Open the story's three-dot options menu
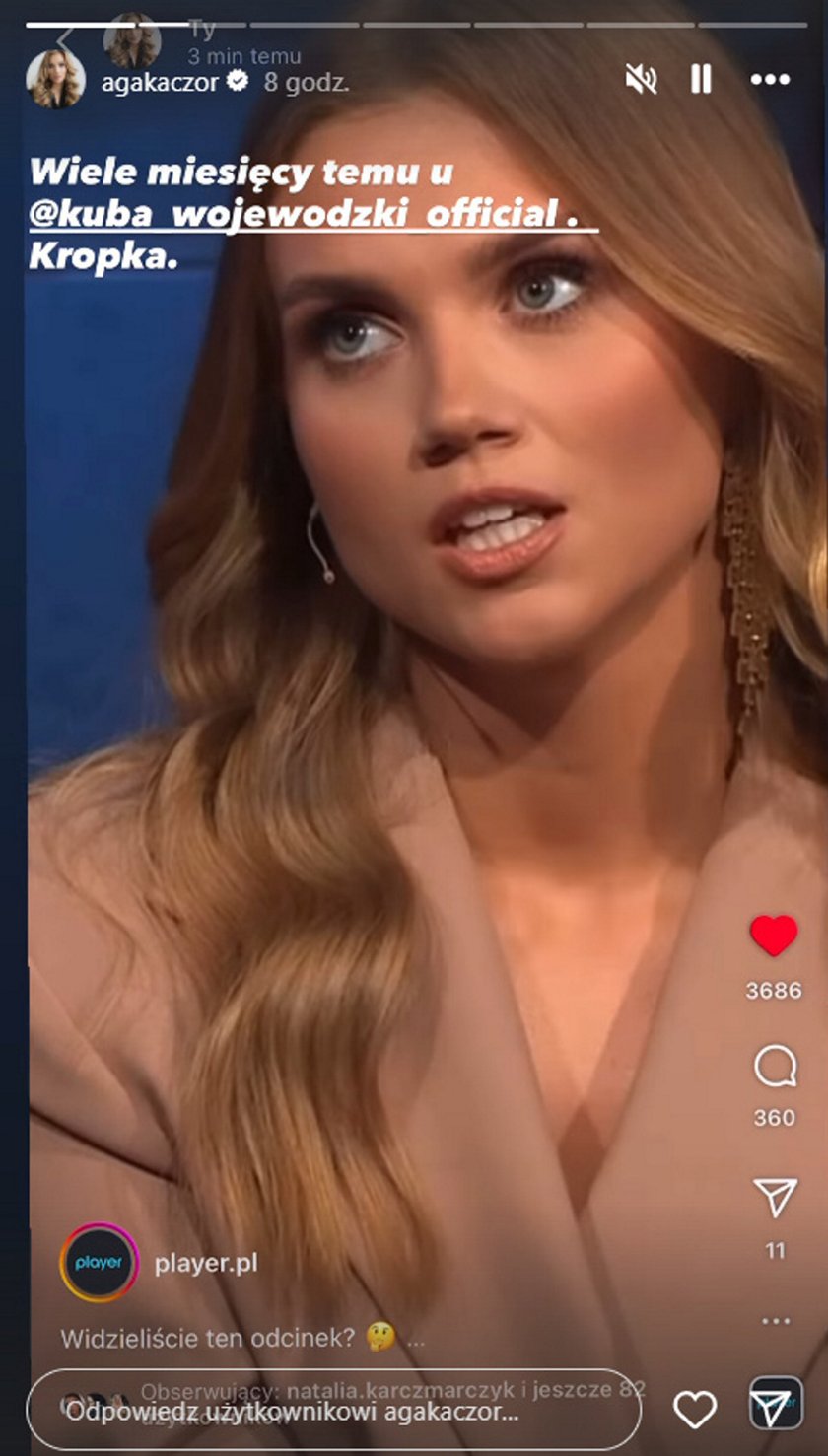 coord(770,80)
